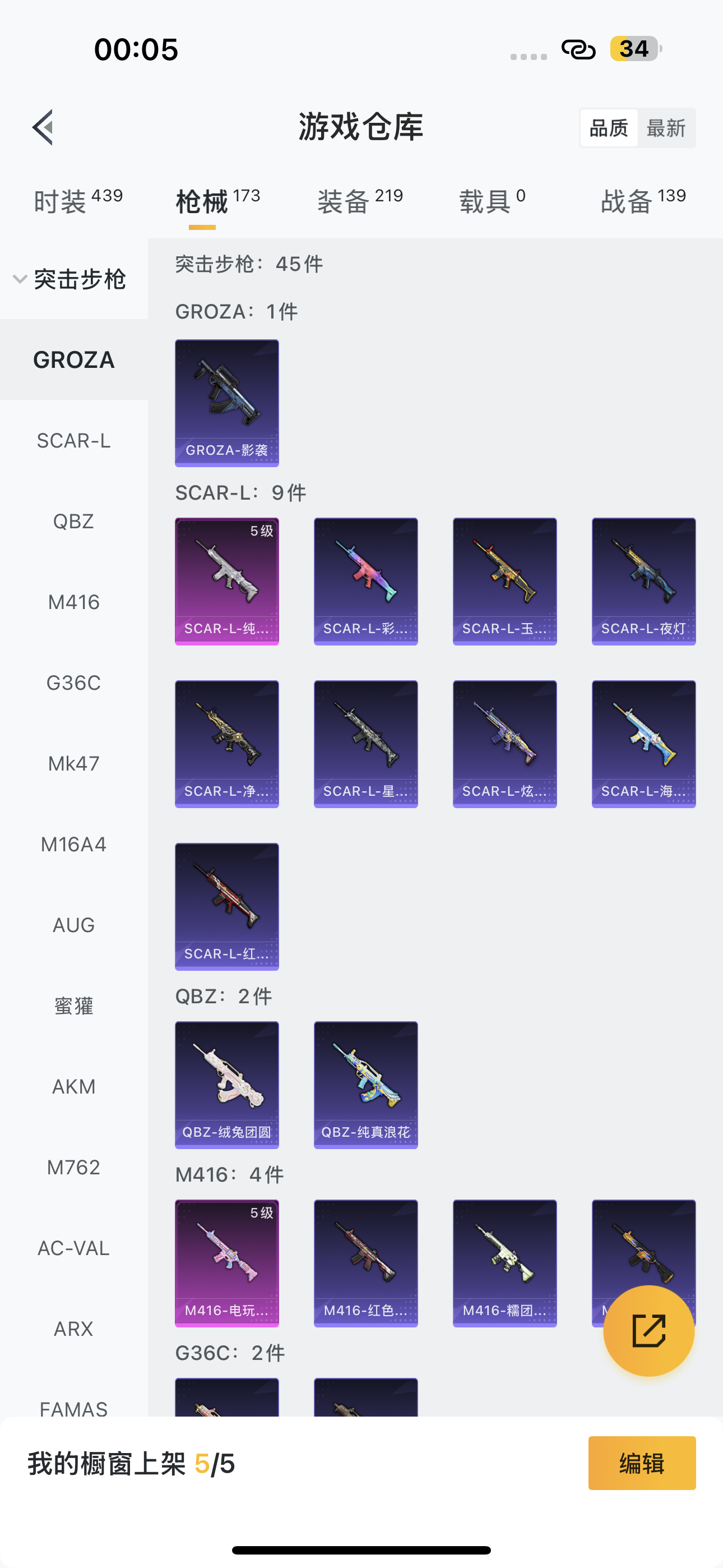Go back using the top-left arrow
The height and width of the screenshot is (1568, 723).
pos(43,127)
